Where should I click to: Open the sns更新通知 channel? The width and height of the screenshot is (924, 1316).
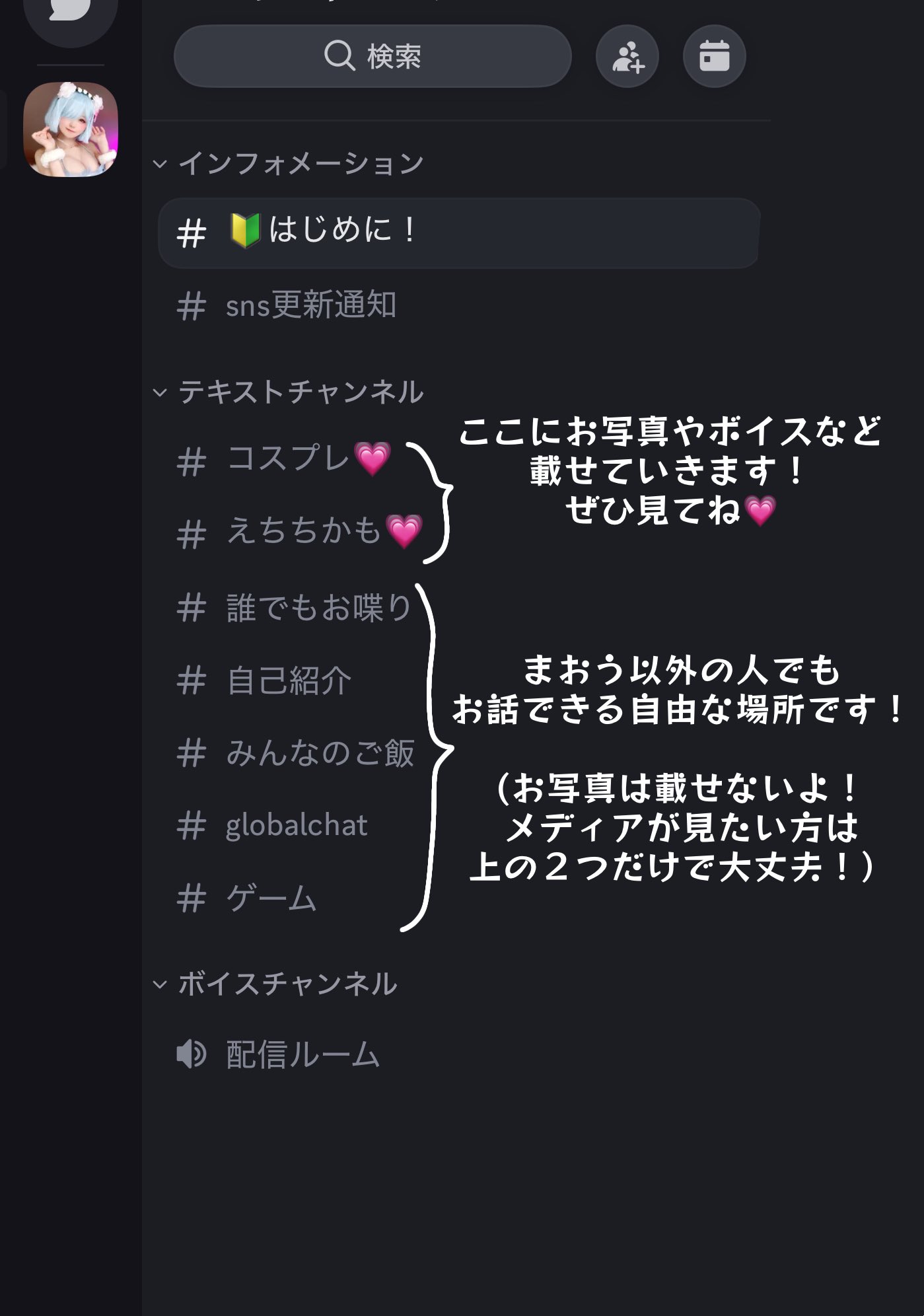point(310,305)
